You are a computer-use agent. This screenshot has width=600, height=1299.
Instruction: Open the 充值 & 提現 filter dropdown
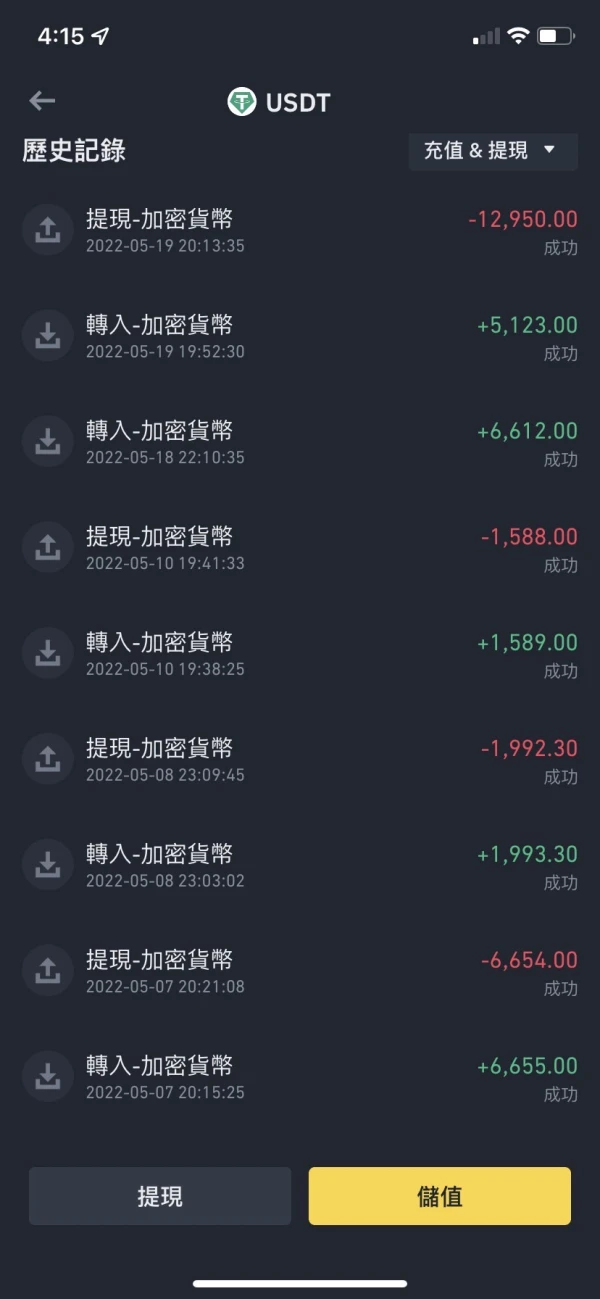click(x=493, y=151)
